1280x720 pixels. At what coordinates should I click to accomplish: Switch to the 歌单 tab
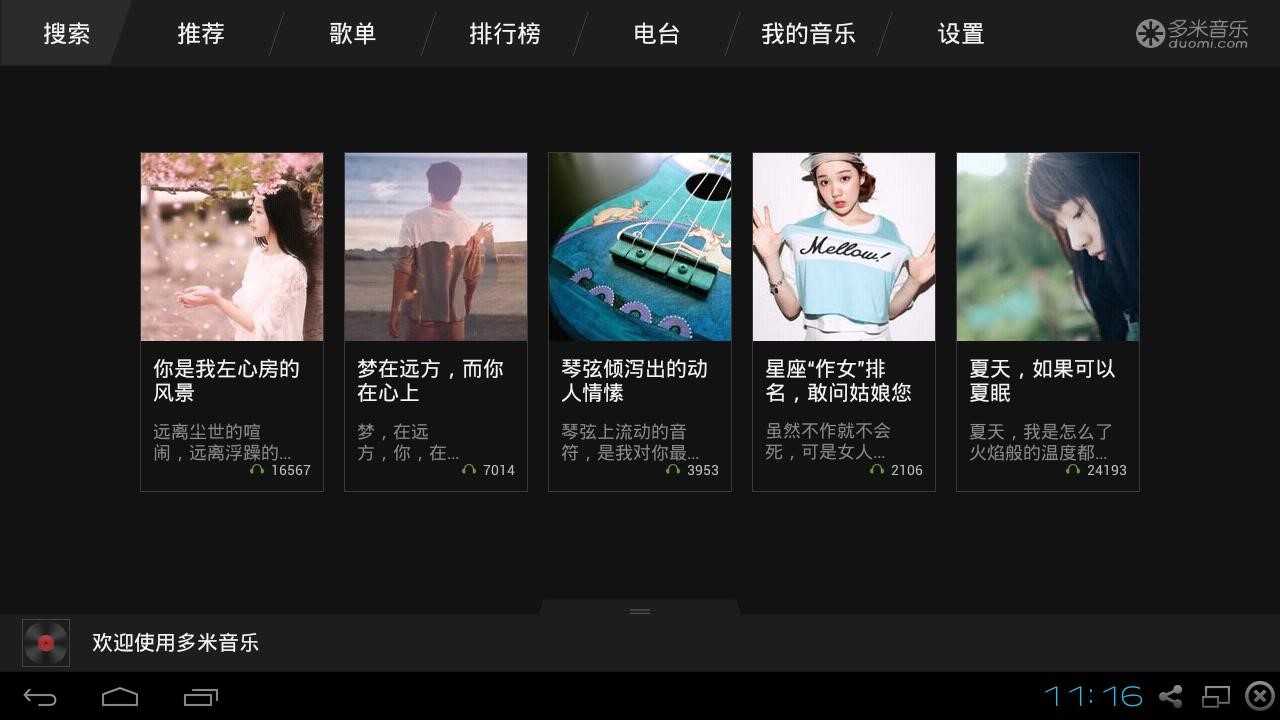(x=352, y=33)
